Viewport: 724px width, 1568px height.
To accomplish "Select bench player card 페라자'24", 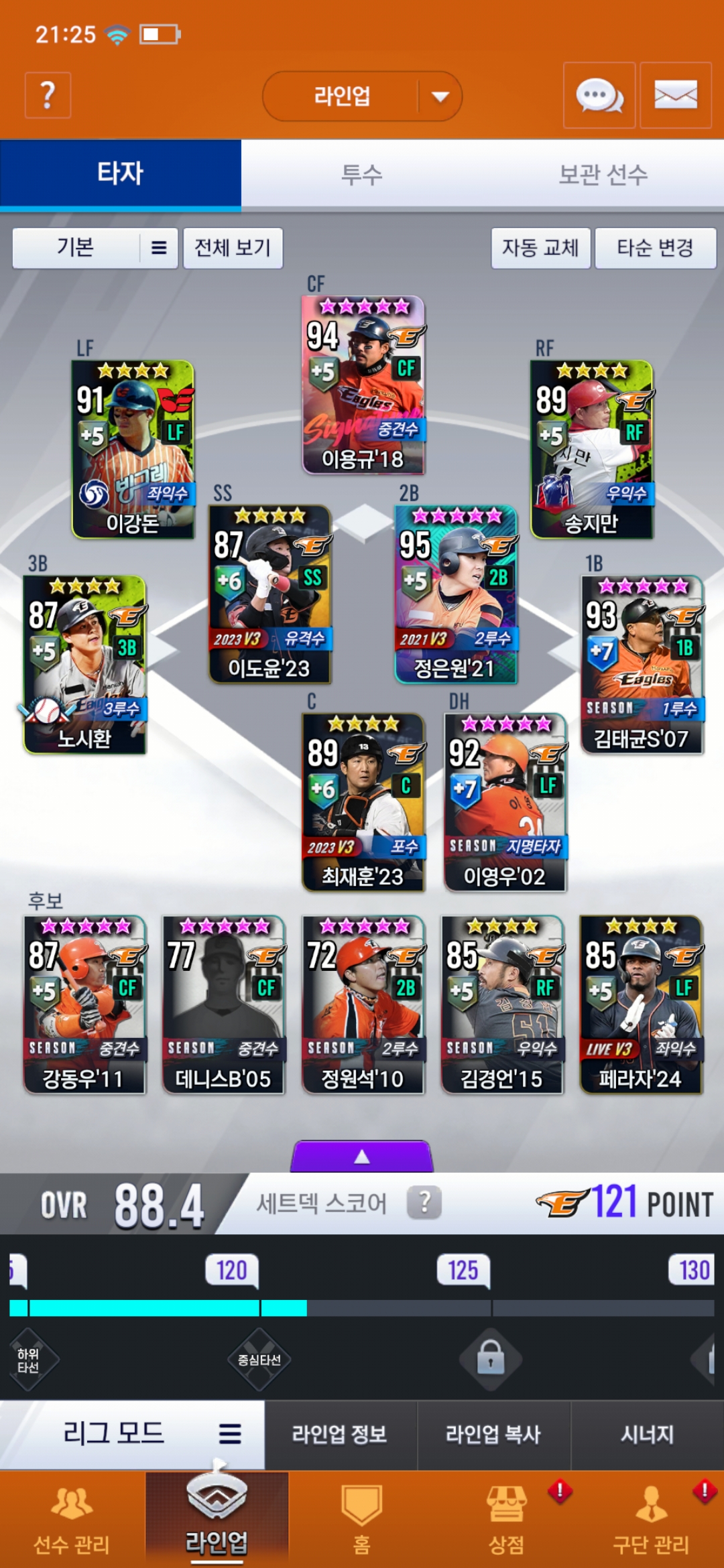I will coord(640,1004).
